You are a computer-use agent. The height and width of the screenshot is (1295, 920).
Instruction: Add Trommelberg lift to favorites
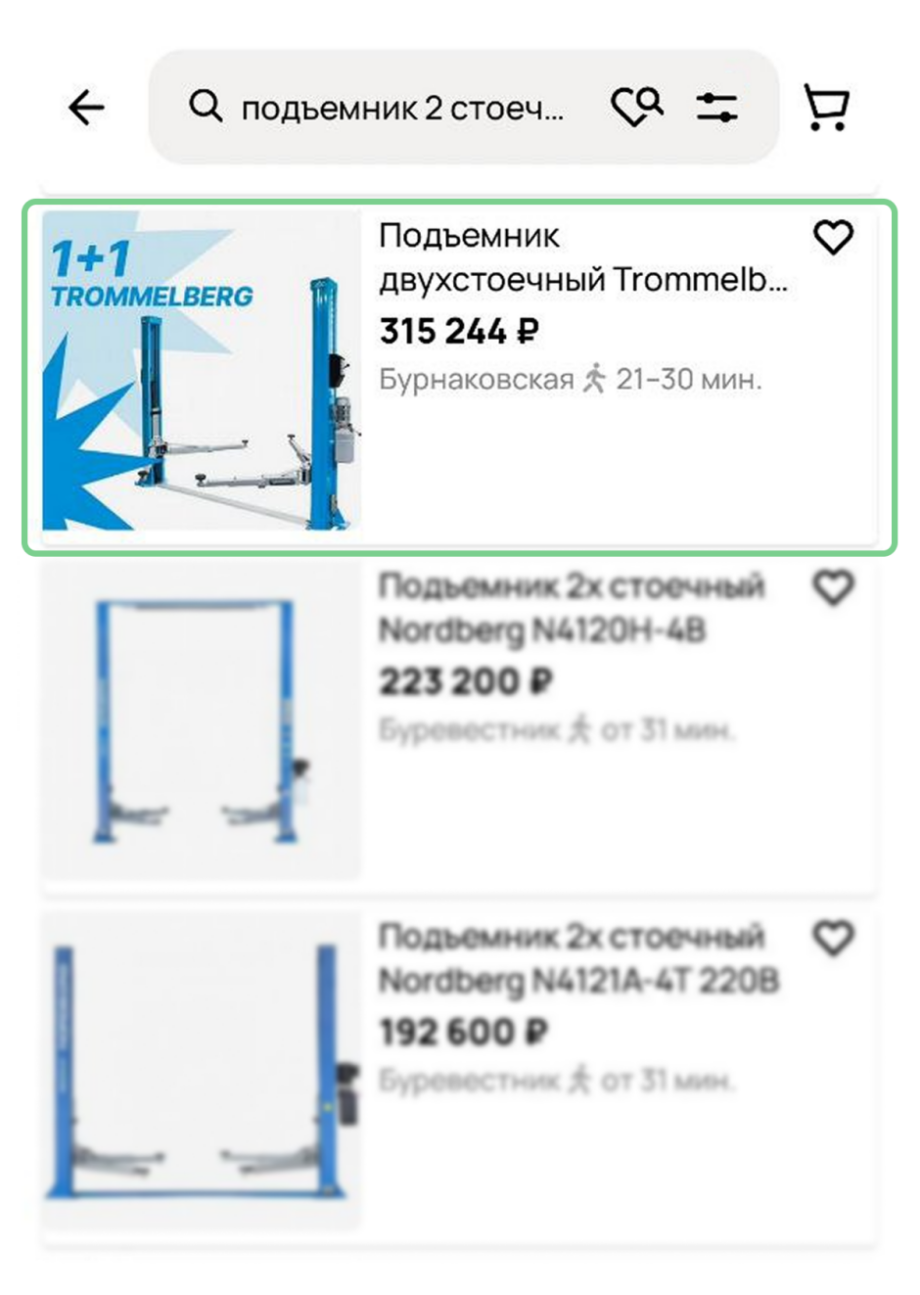832,238
